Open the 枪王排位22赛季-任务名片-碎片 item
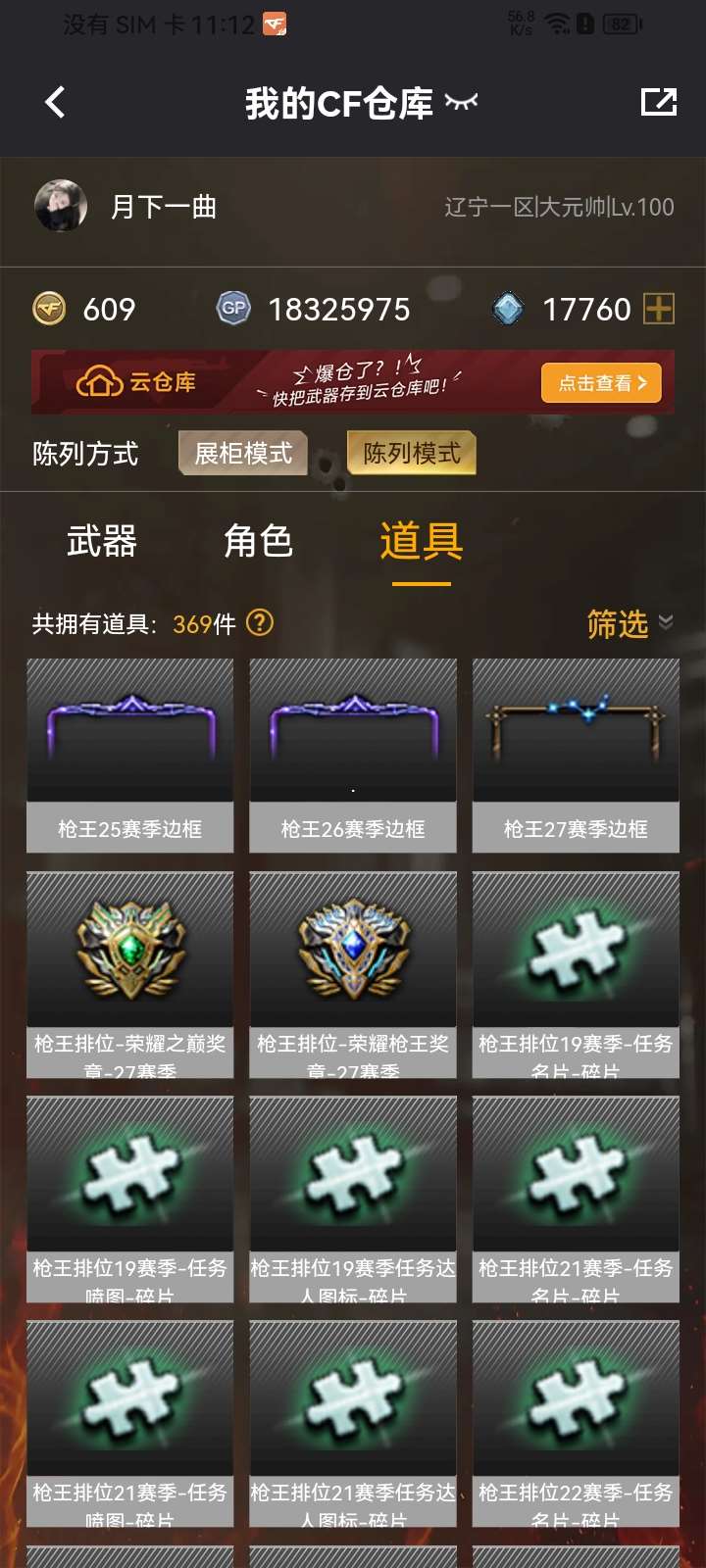The width and height of the screenshot is (706, 1568). click(x=576, y=1423)
